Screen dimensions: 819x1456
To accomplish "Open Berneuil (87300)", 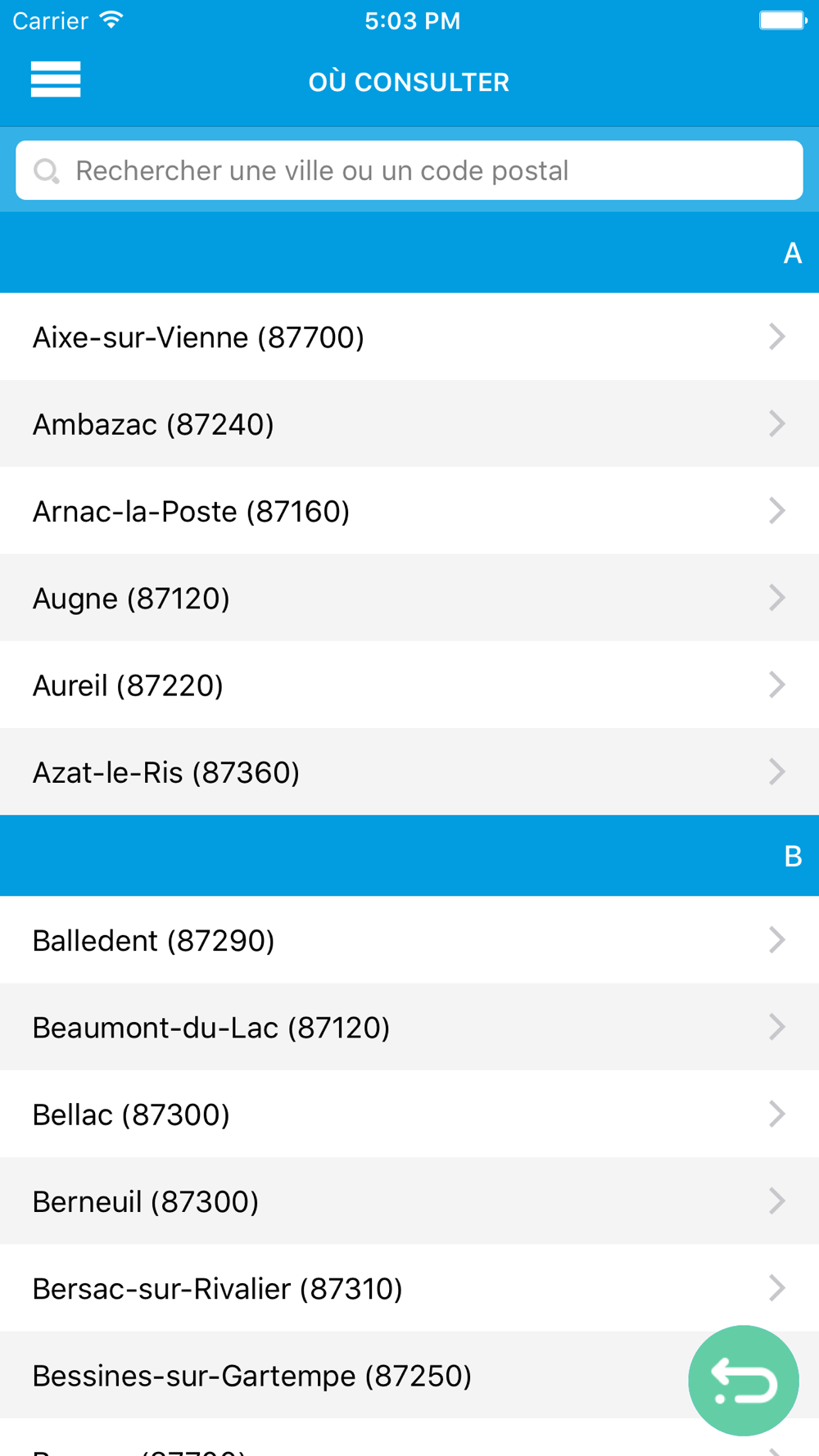I will (x=409, y=1201).
